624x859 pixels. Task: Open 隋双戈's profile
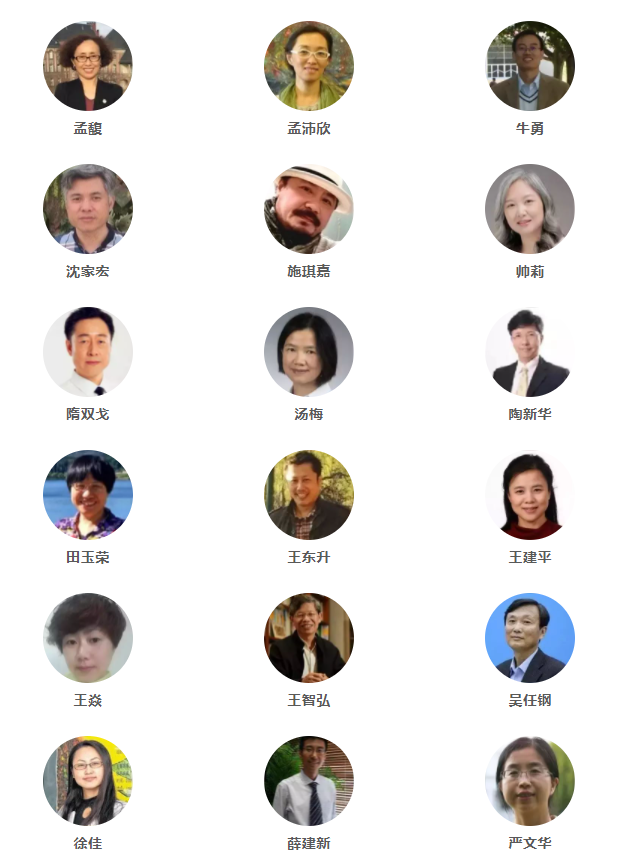pyautogui.click(x=88, y=352)
